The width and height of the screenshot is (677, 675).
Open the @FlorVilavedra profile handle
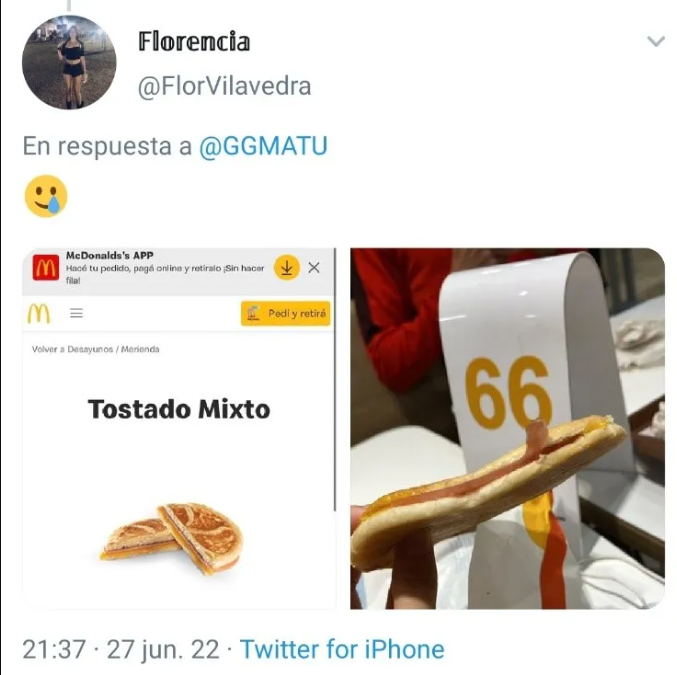(224, 86)
